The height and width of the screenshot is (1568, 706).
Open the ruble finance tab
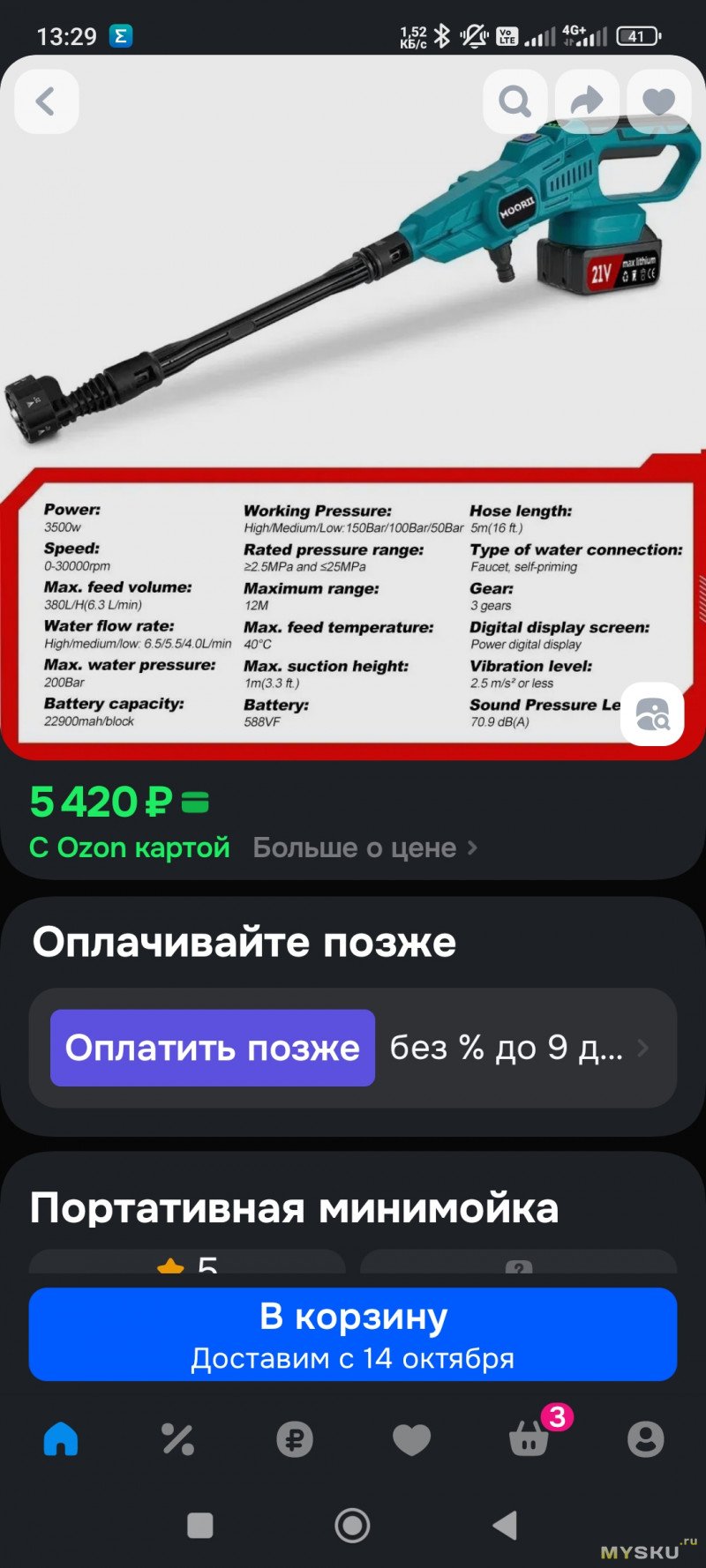point(295,1439)
